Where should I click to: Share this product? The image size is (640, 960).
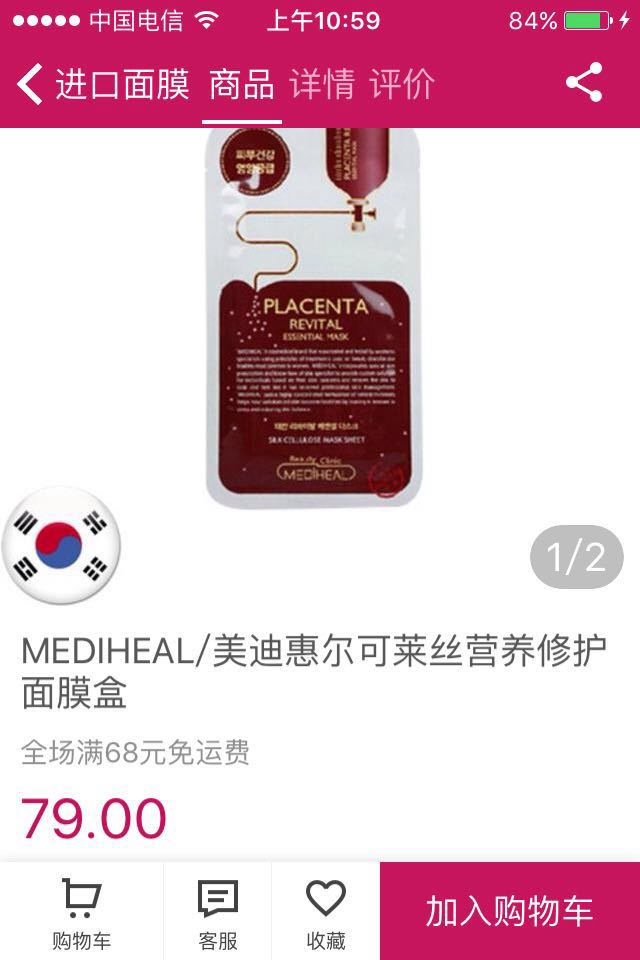pos(584,84)
